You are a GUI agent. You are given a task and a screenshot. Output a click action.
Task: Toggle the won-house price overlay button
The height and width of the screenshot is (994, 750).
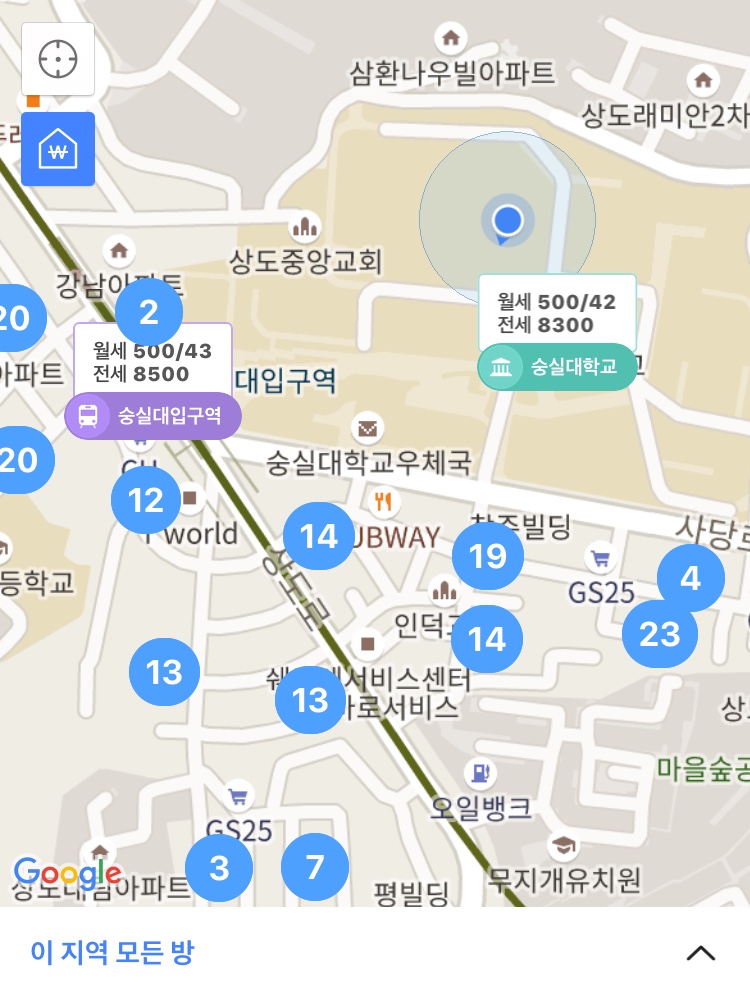pyautogui.click(x=58, y=149)
